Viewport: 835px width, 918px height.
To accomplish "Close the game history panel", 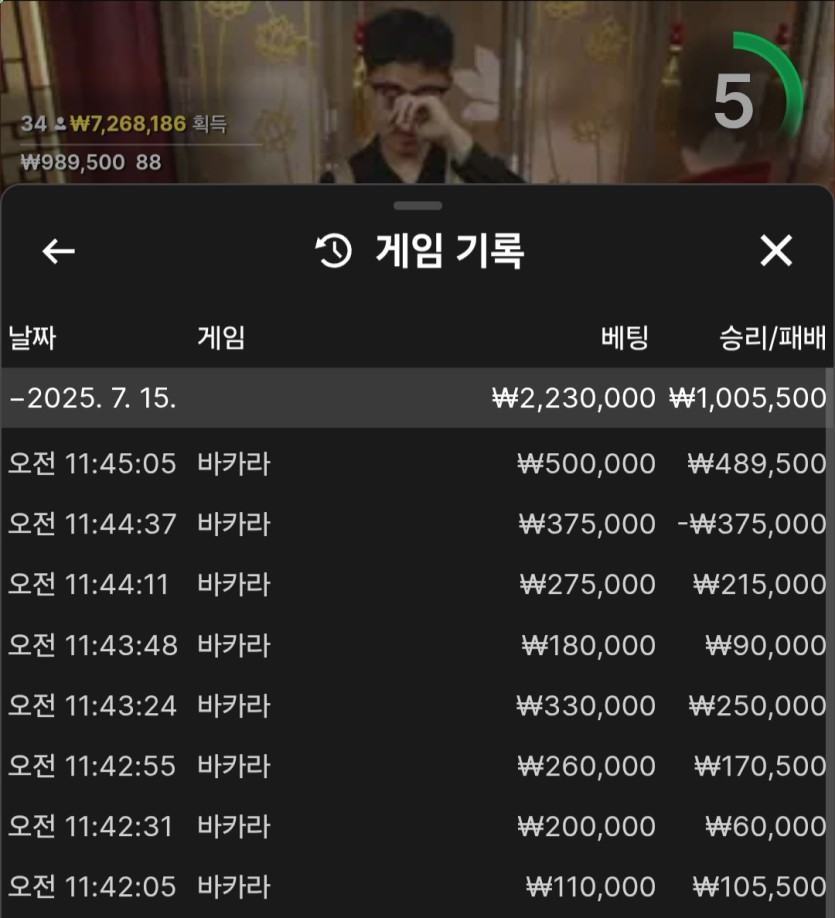I will click(x=776, y=251).
